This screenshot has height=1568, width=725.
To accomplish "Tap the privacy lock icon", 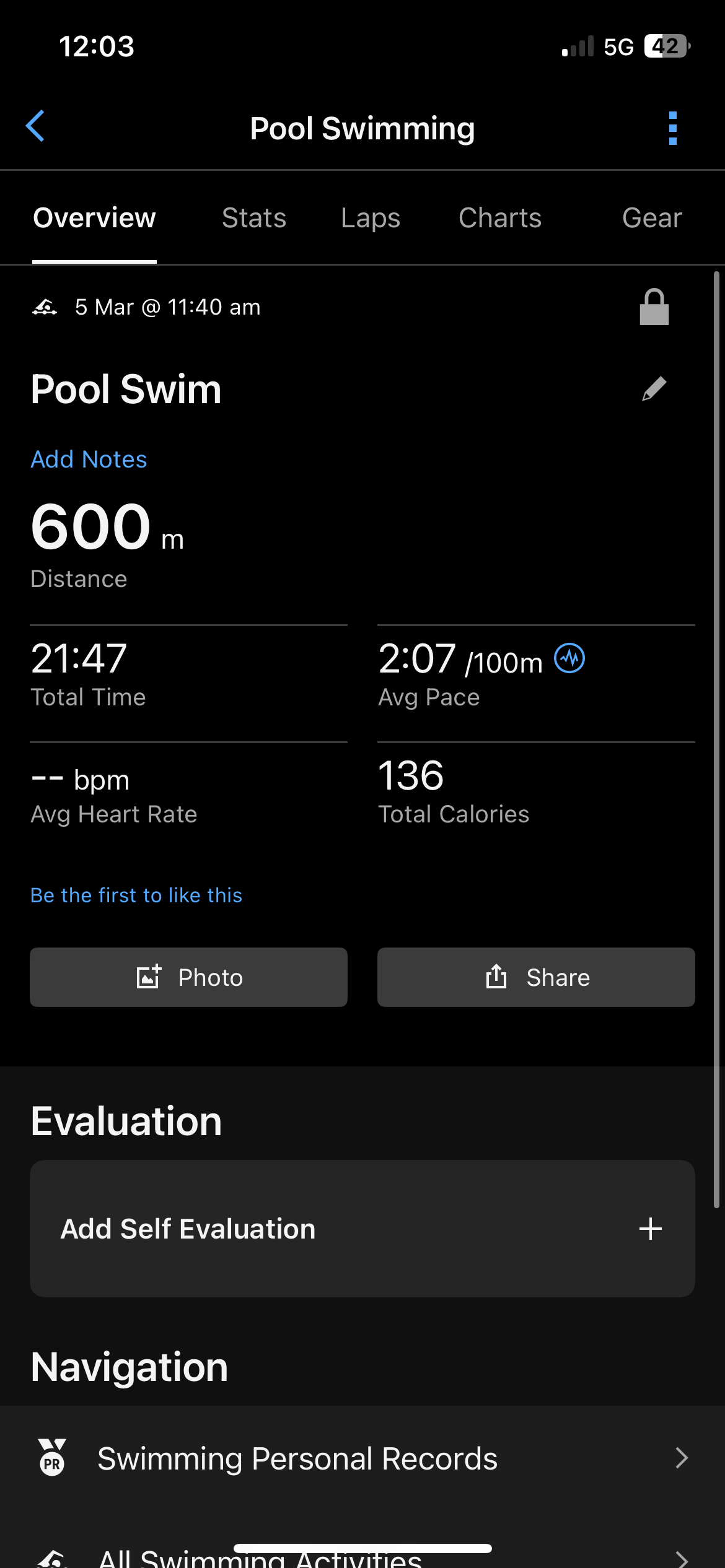I will pos(654,307).
